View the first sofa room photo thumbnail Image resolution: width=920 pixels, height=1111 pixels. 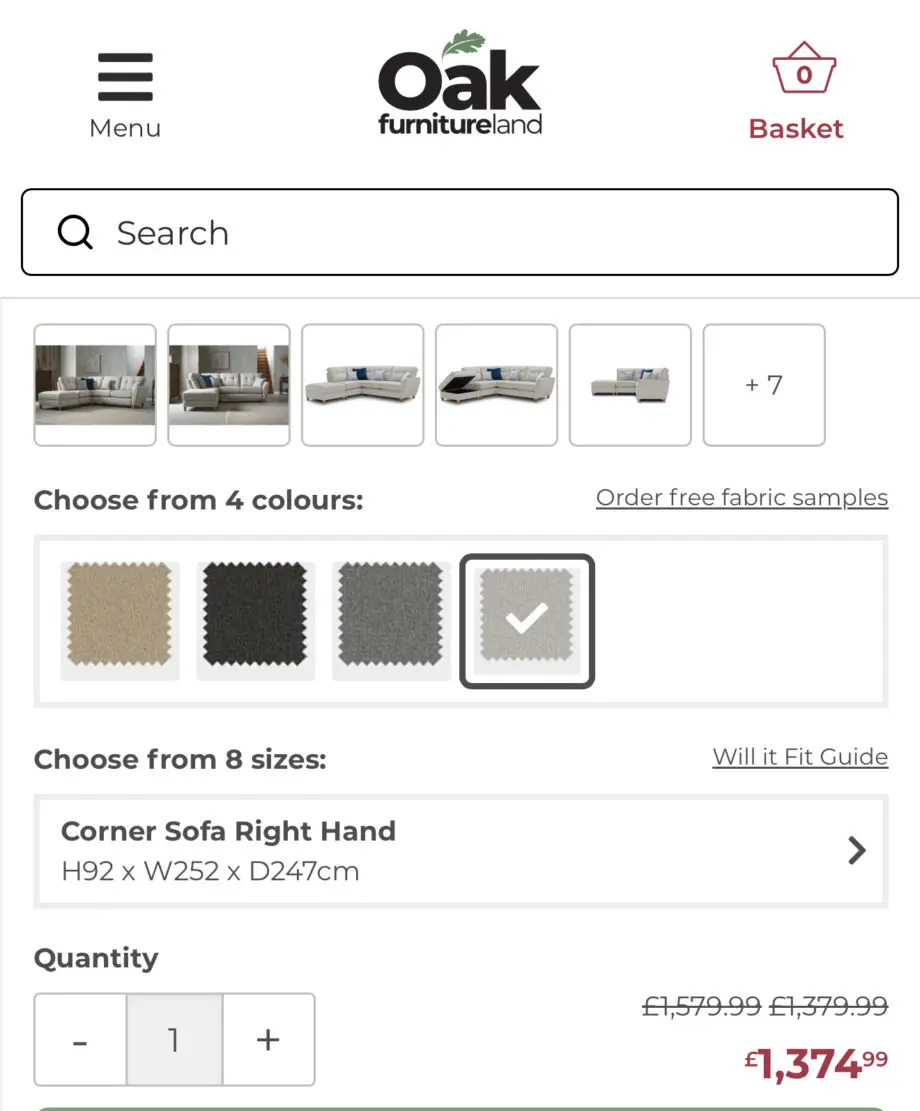tap(95, 385)
